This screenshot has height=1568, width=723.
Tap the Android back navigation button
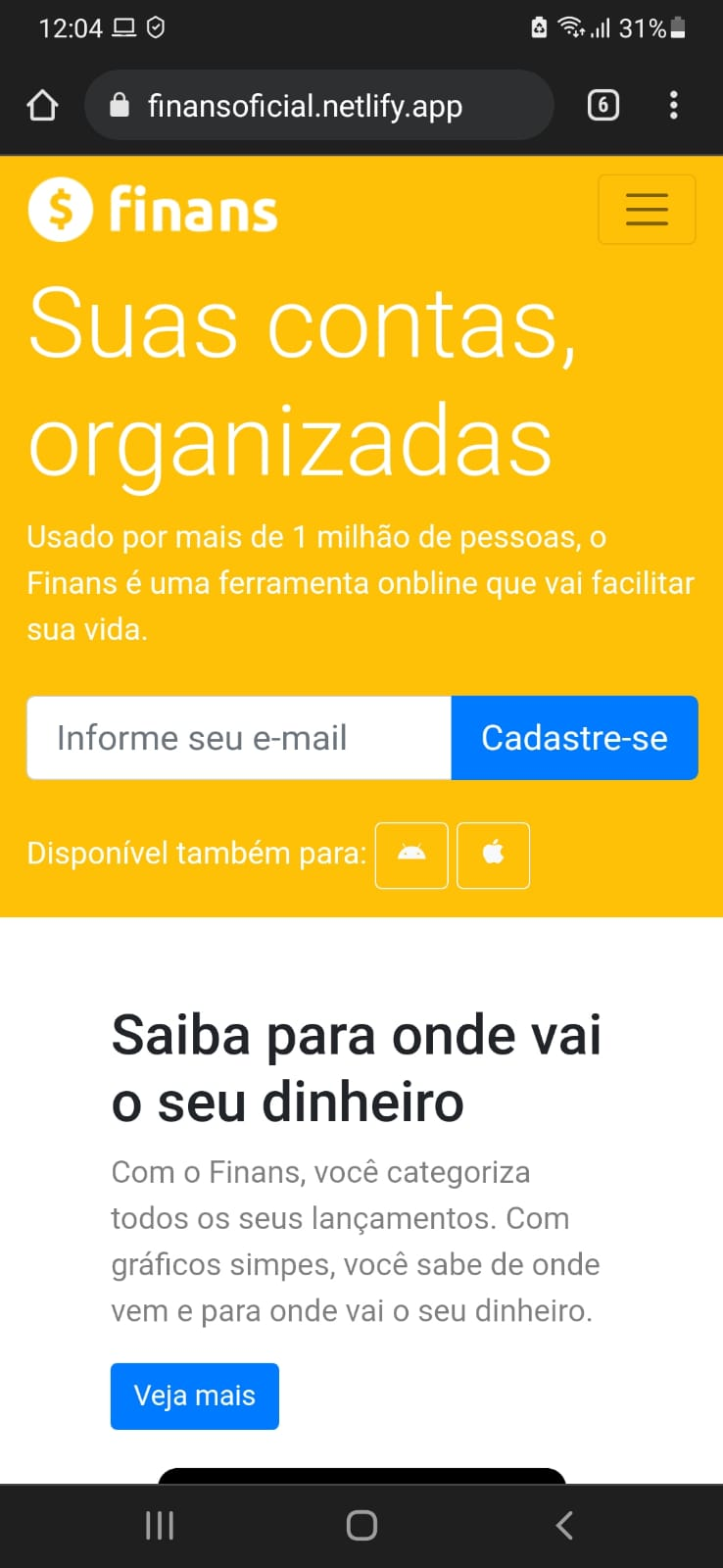(563, 1524)
